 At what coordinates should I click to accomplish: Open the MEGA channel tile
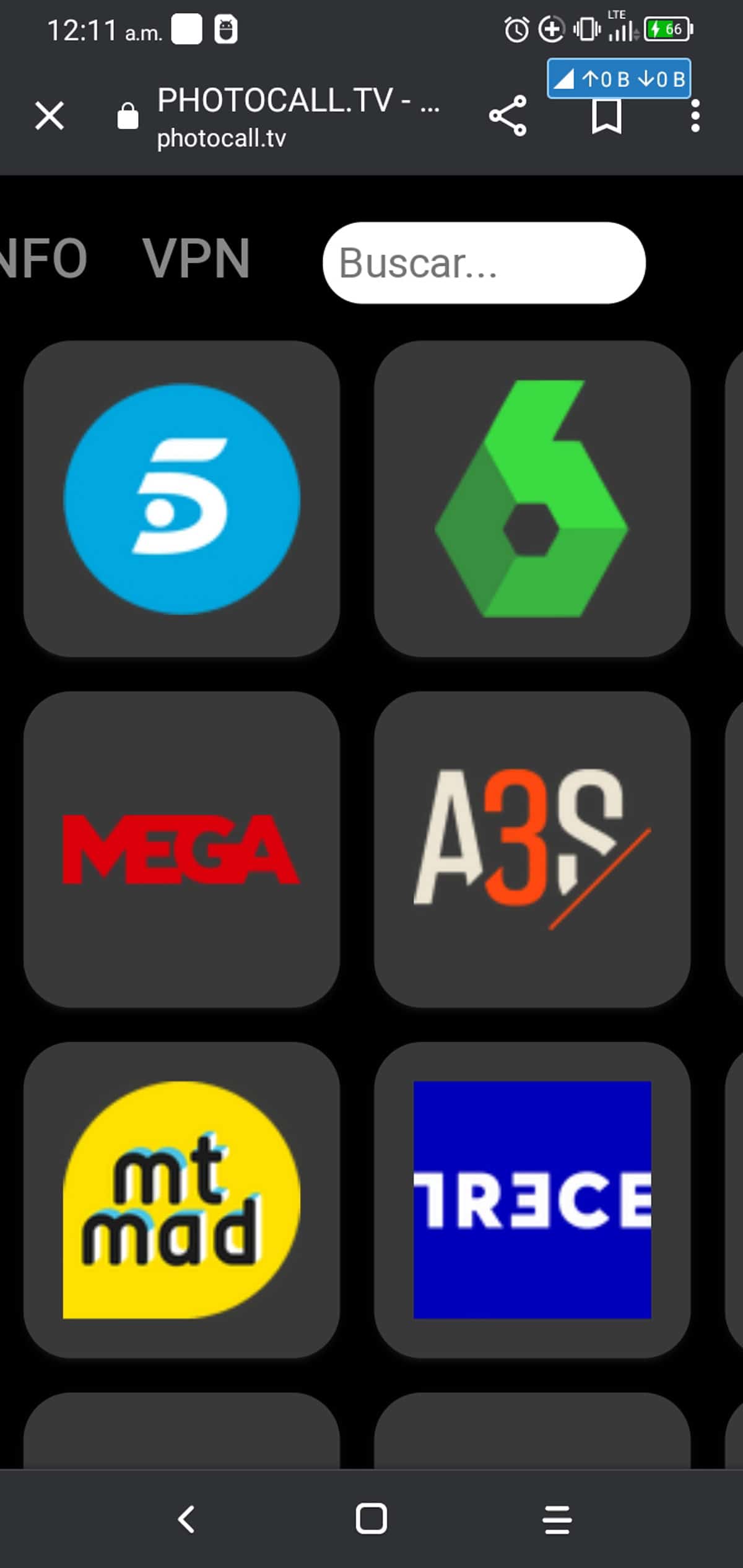[x=181, y=849]
